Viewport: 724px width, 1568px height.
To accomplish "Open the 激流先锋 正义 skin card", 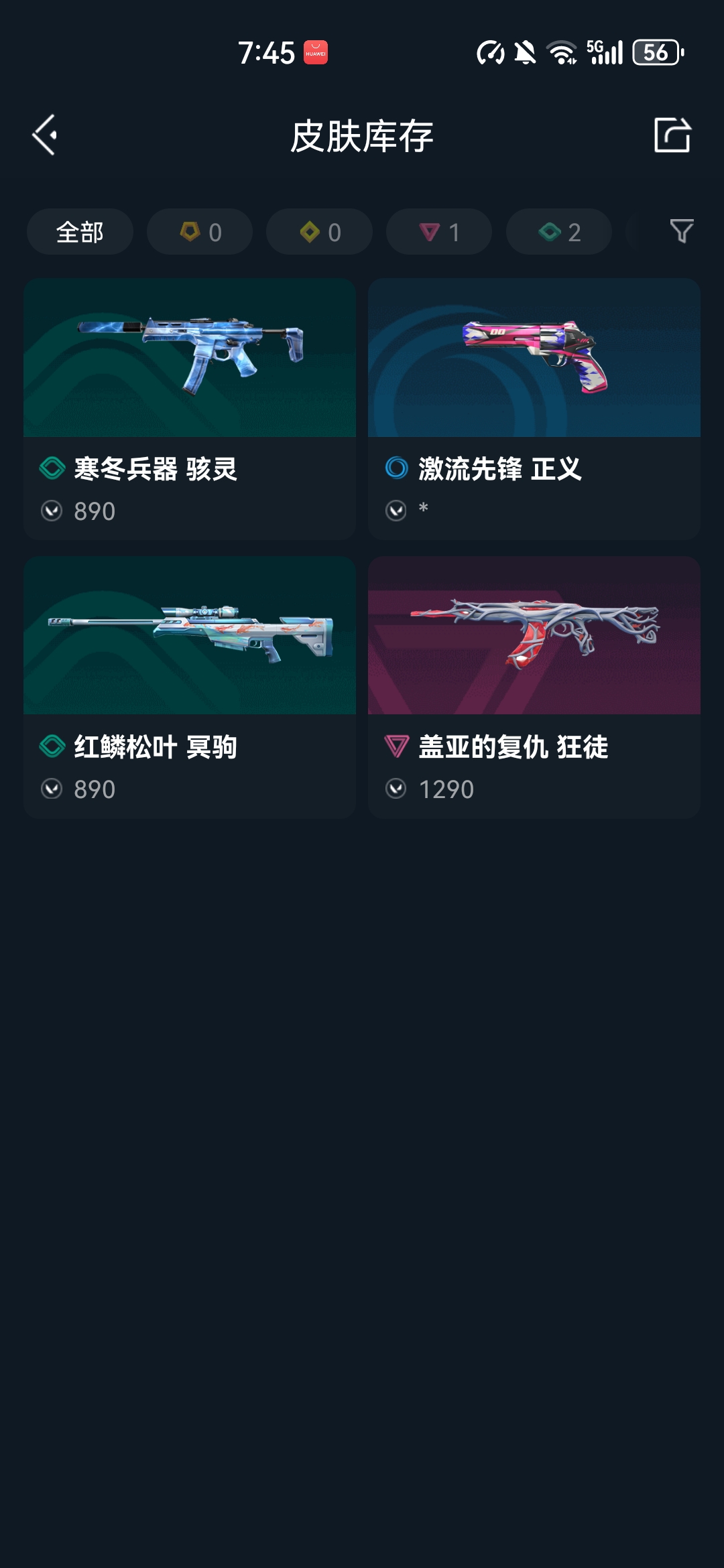I will 534,409.
